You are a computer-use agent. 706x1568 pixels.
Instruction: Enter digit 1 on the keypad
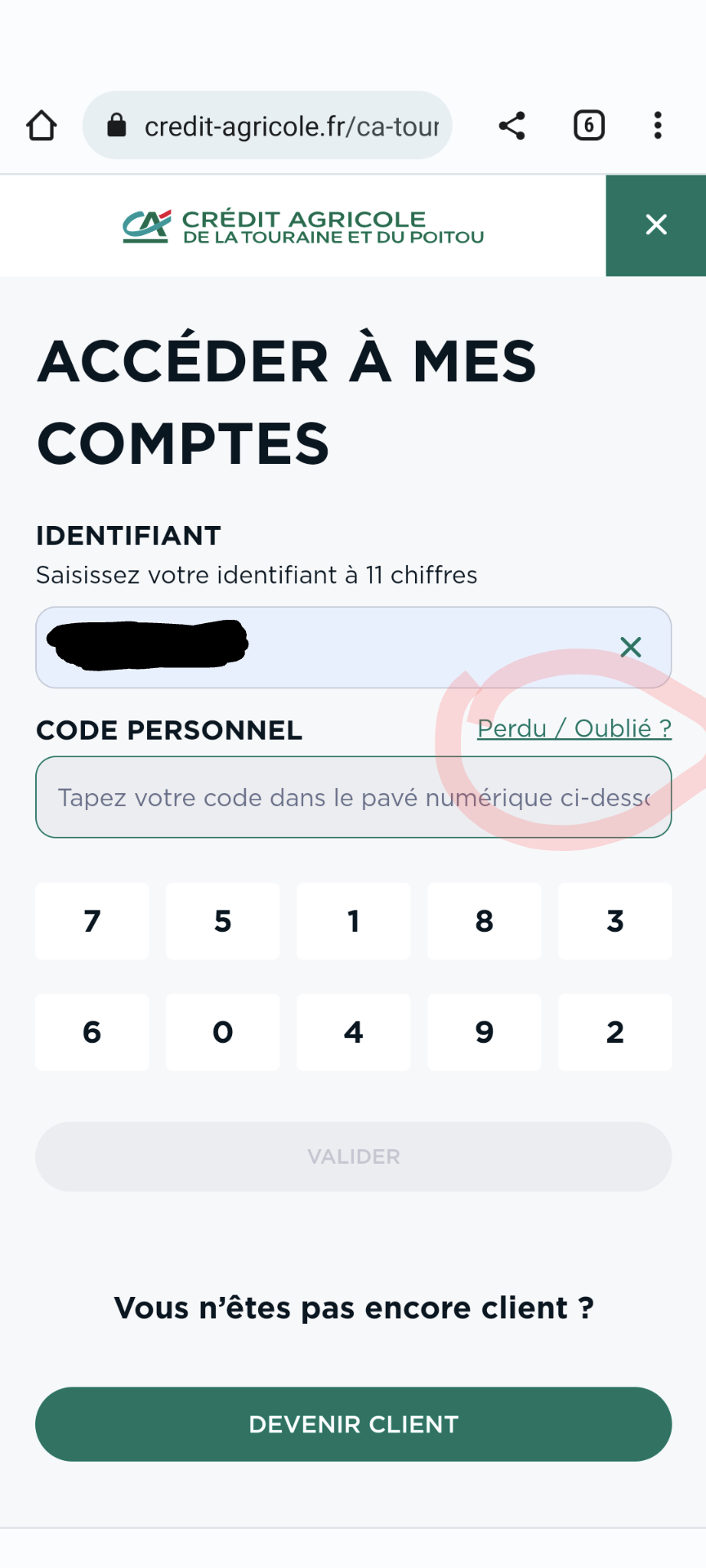tap(354, 921)
